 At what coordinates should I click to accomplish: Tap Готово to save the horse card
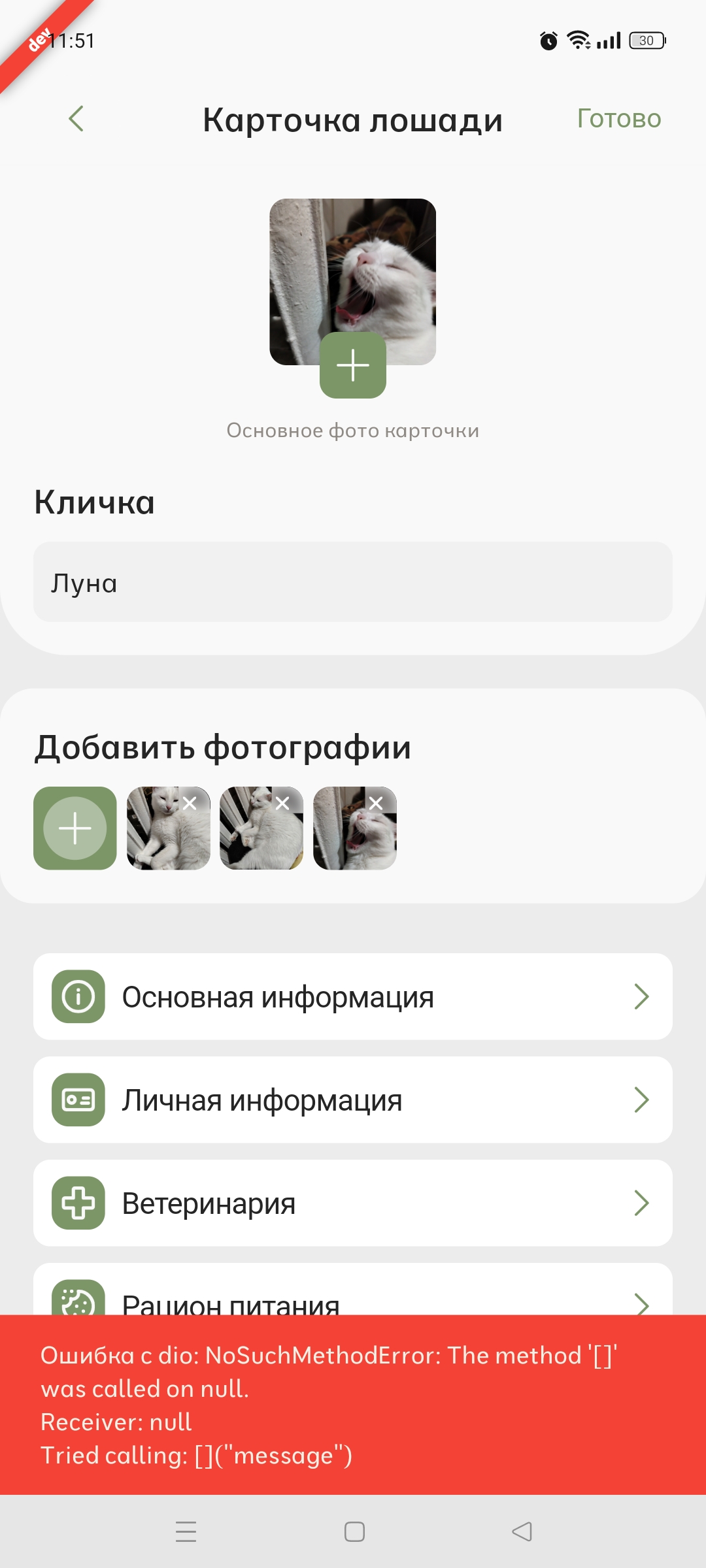click(618, 119)
